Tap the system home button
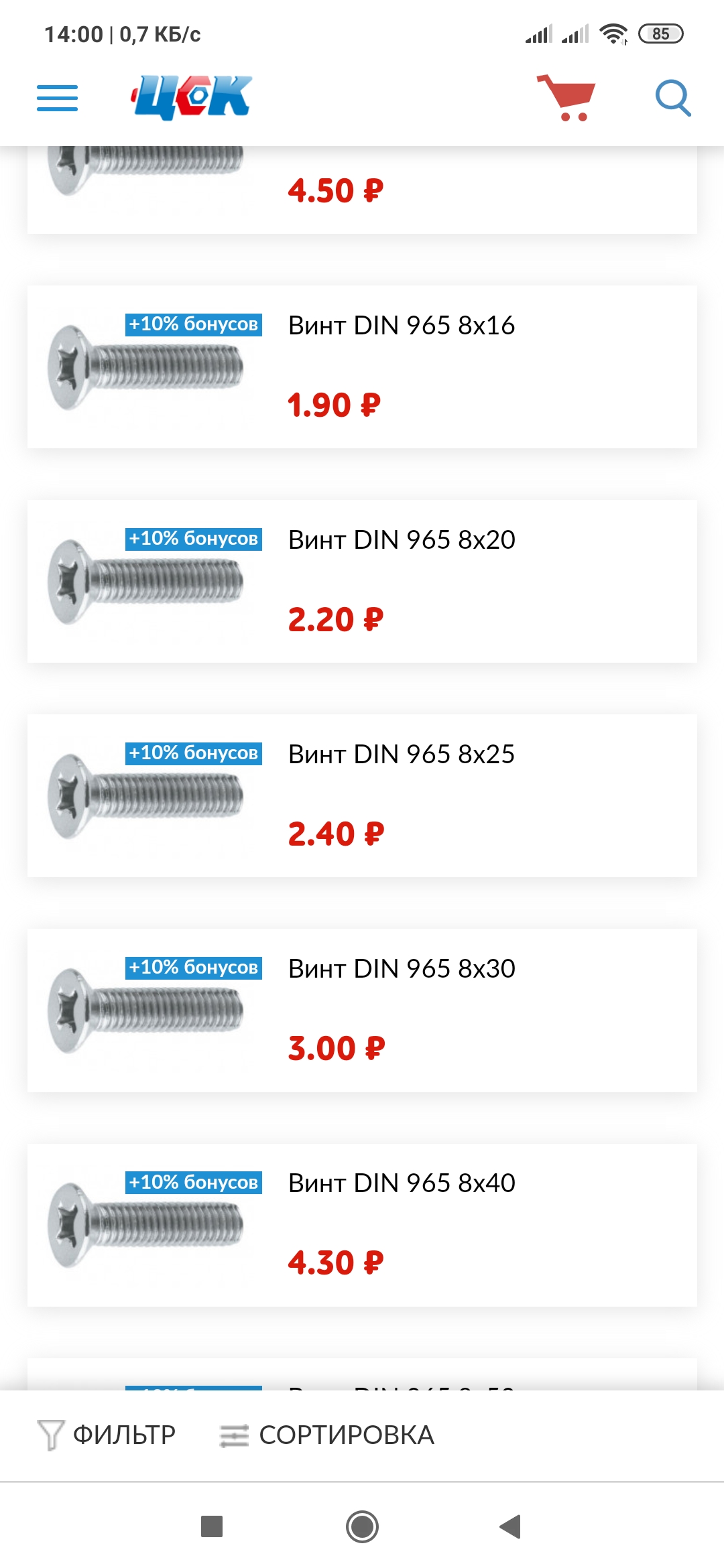Screen dimensions: 724x1568 (x=362, y=1526)
